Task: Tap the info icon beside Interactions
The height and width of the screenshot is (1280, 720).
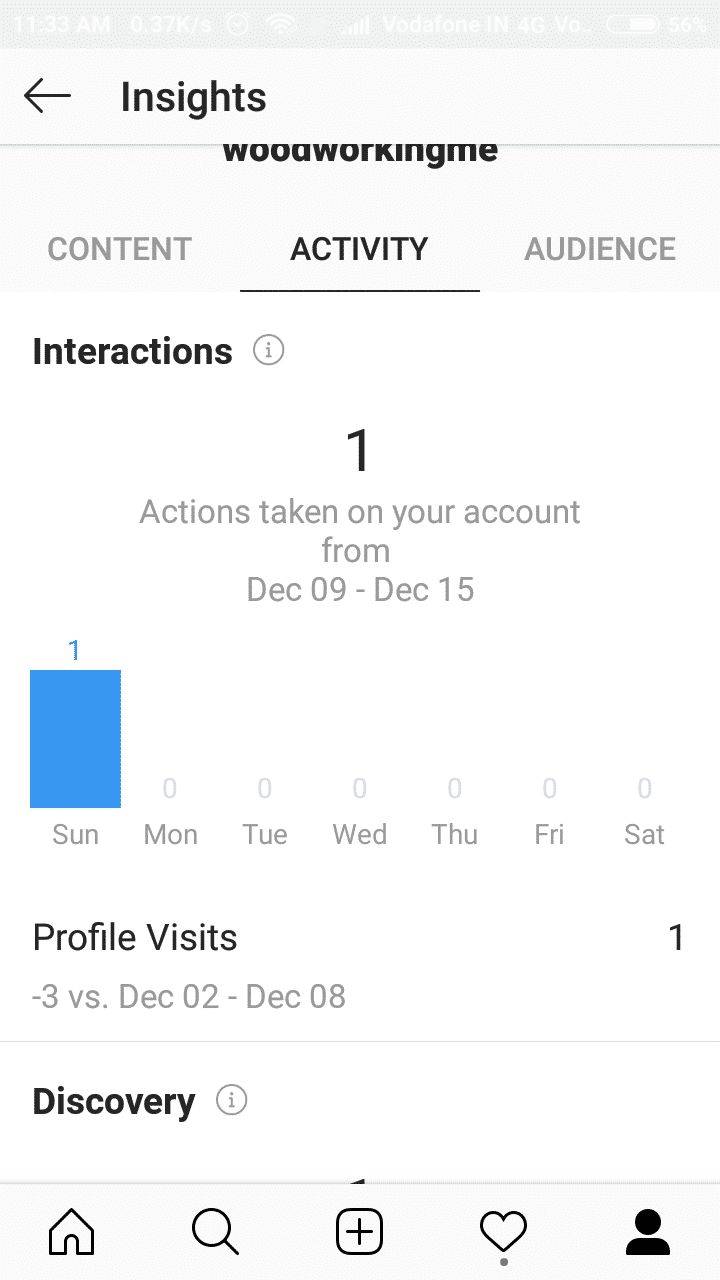Action: 268,351
